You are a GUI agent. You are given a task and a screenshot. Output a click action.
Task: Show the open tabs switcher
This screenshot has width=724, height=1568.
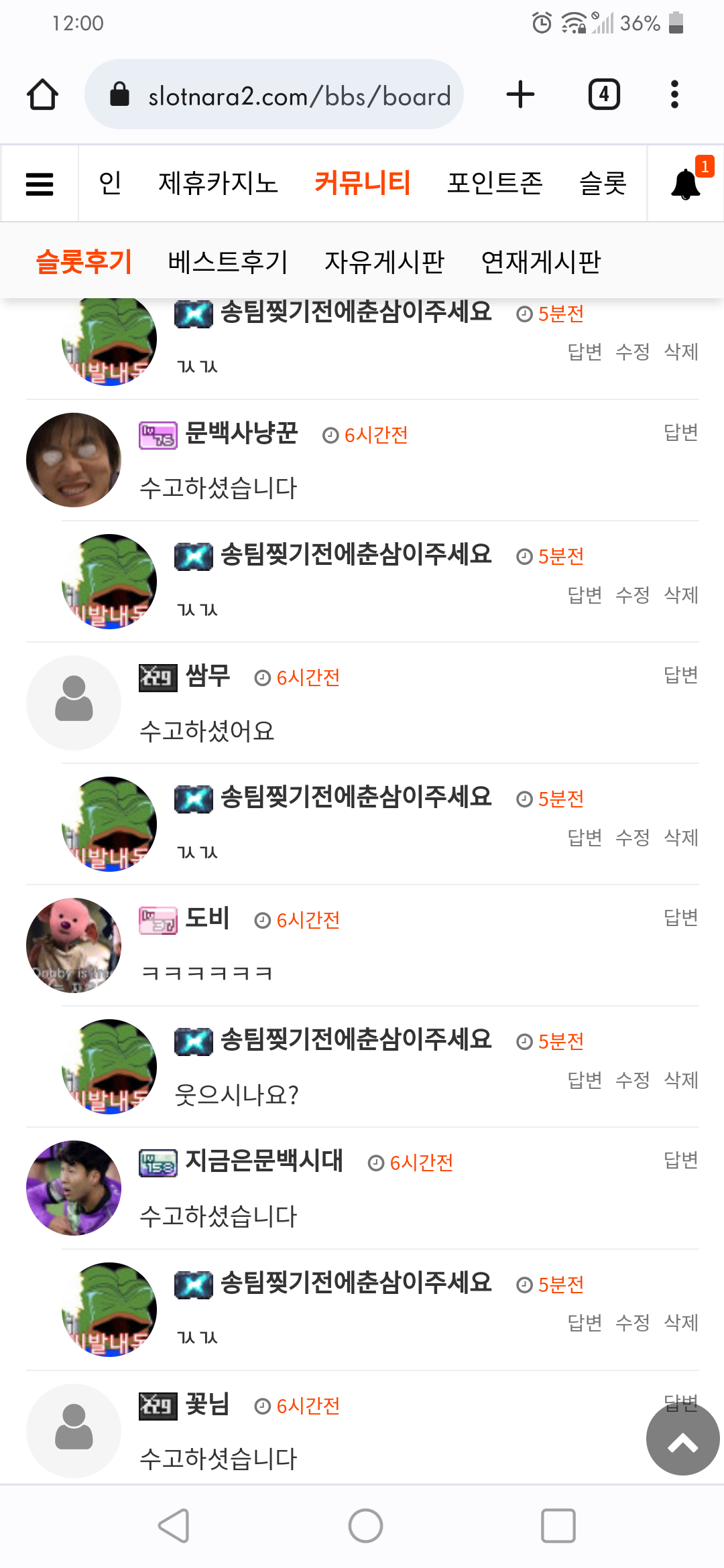(x=604, y=94)
